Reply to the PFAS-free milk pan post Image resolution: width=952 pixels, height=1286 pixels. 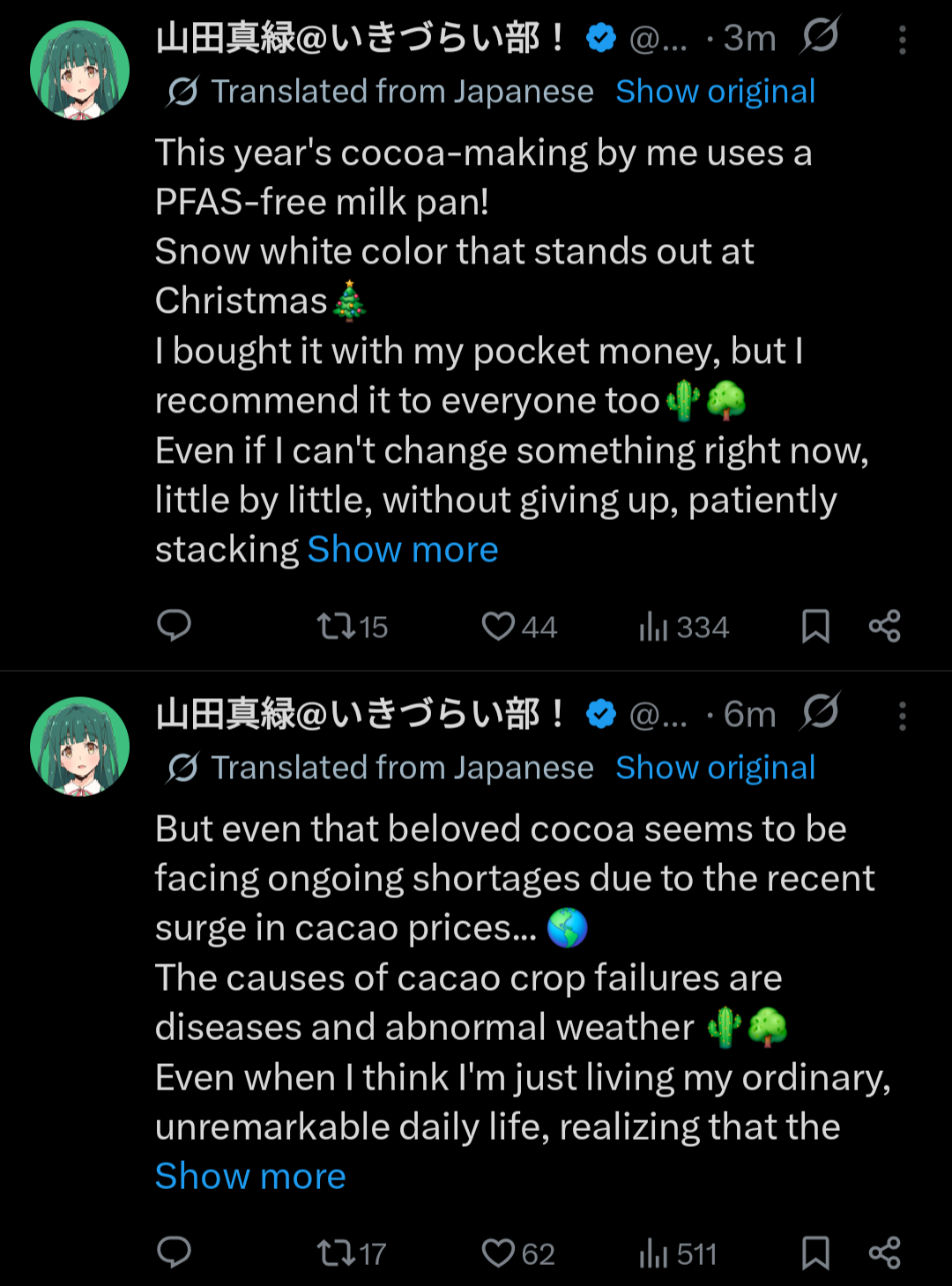tap(174, 626)
